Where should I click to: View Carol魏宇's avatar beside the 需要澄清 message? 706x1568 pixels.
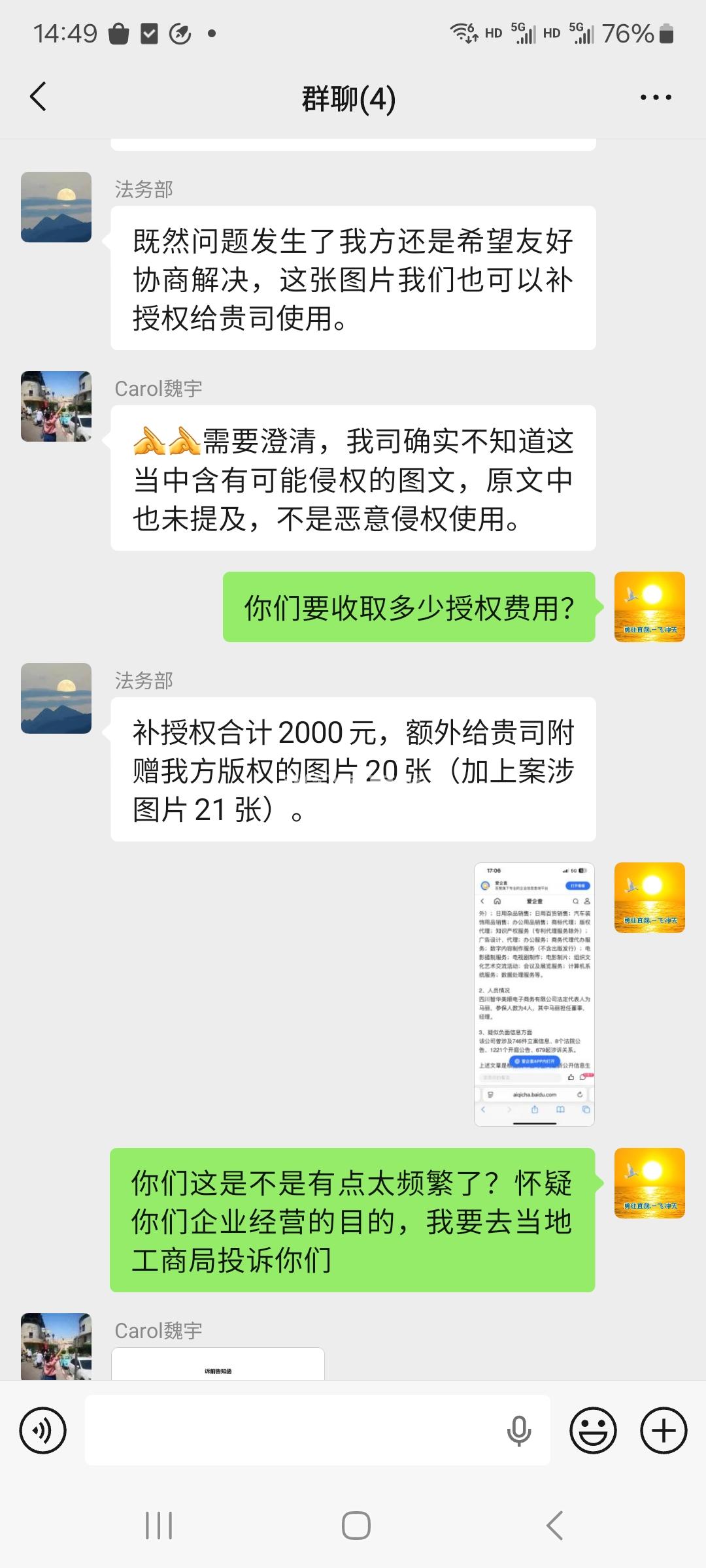pos(56,406)
